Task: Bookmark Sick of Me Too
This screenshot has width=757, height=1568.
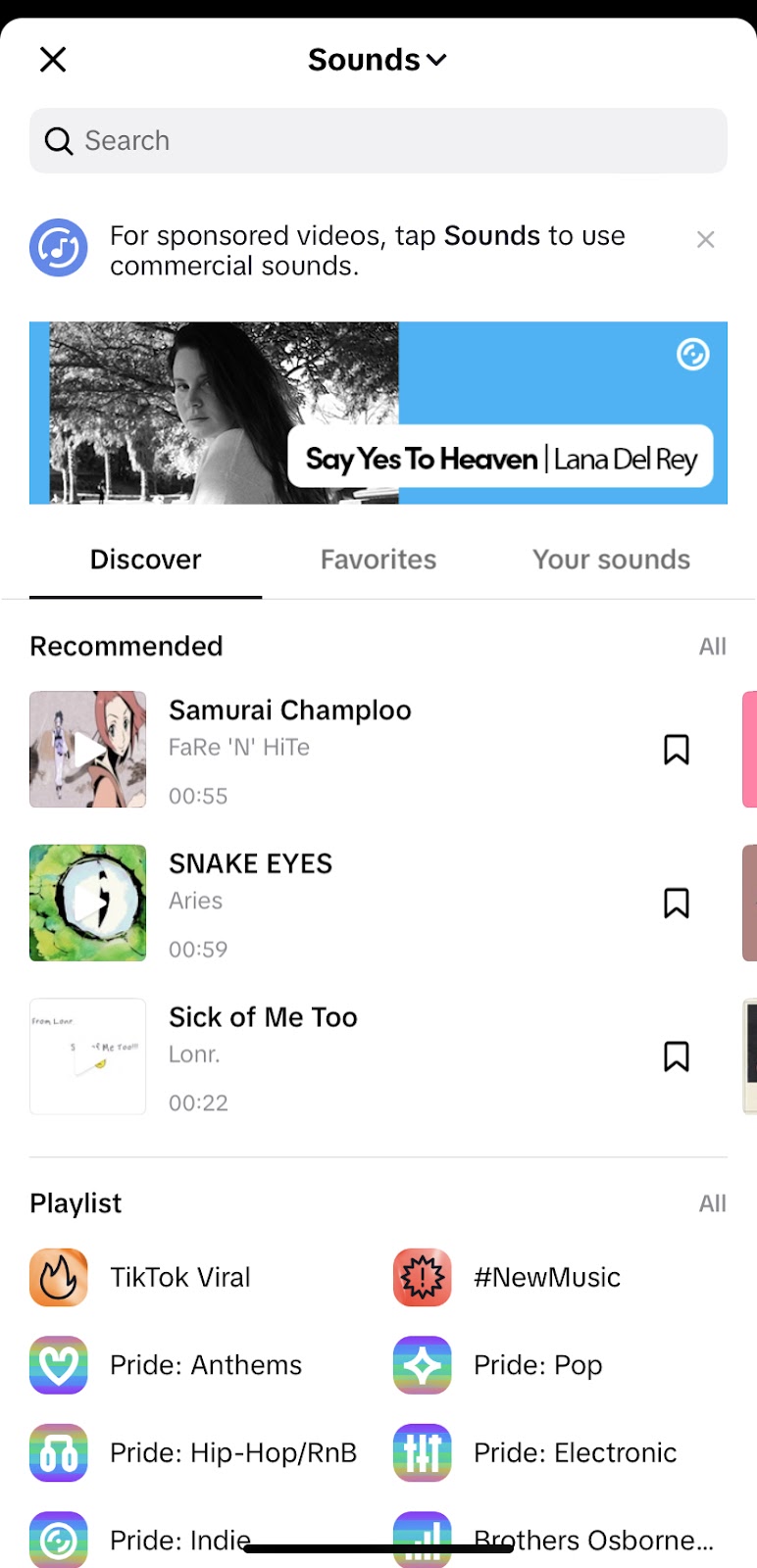Action: pyautogui.click(x=676, y=1056)
